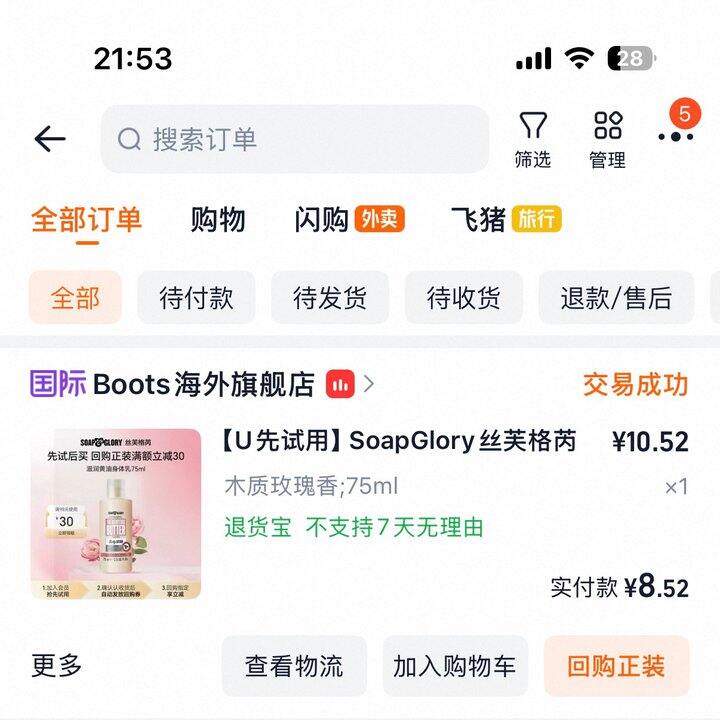The image size is (720, 720).
Task: Tap 查看物流 to track the shipment
Action: click(x=294, y=667)
